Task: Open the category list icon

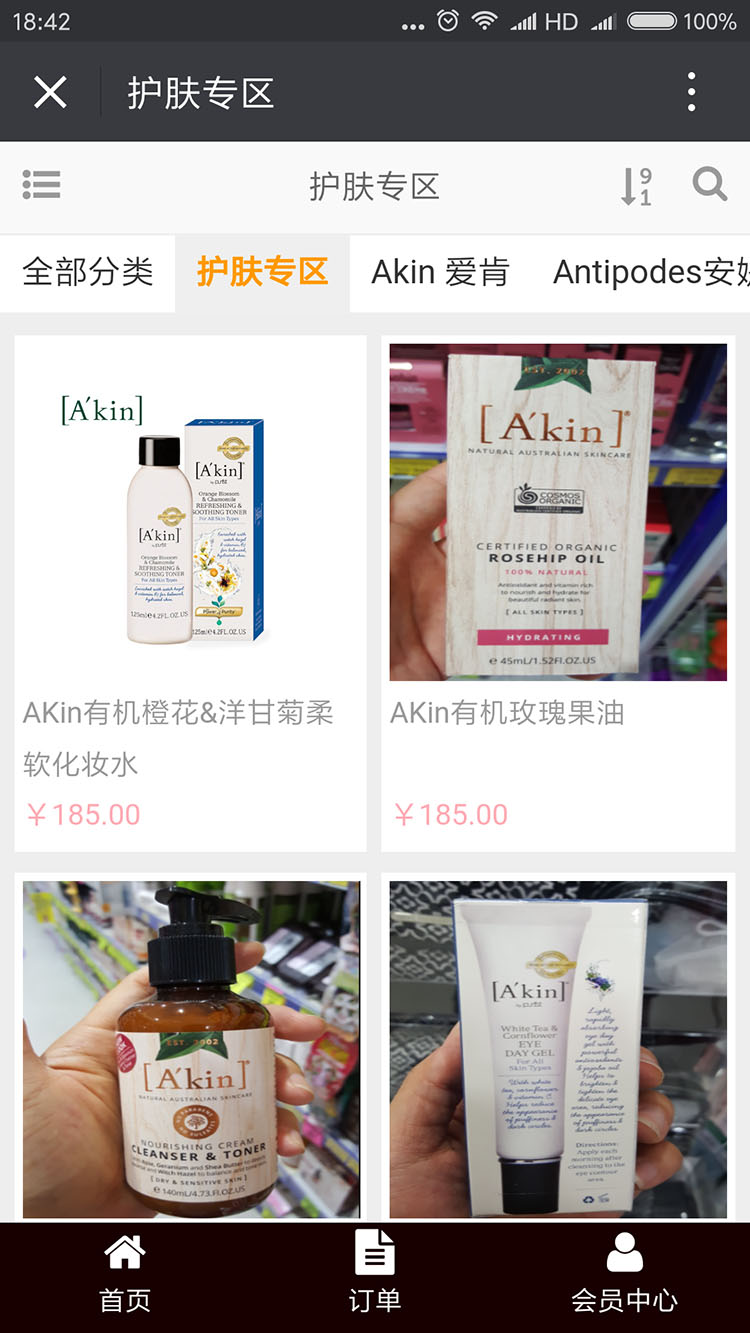Action: 41,185
